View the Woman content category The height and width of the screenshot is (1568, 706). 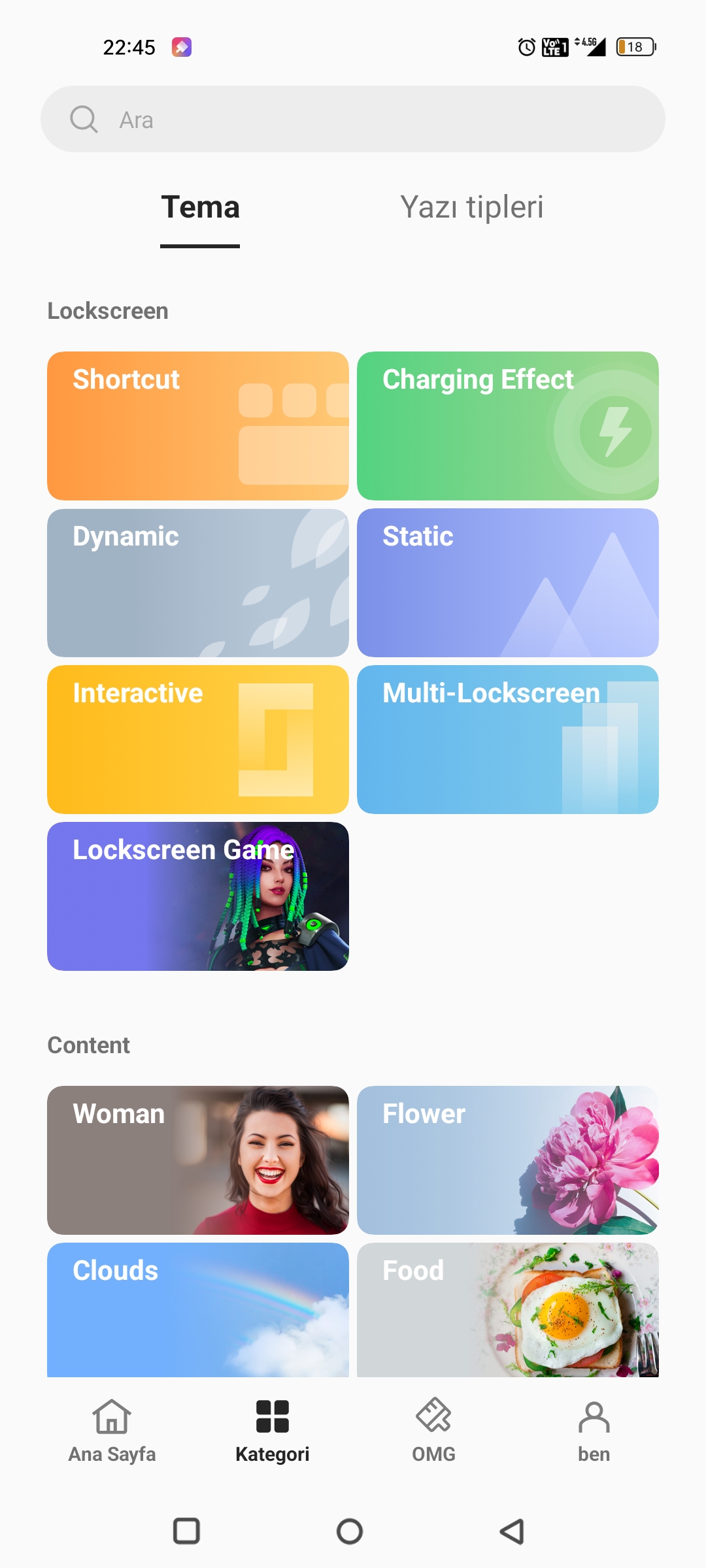click(x=197, y=1160)
